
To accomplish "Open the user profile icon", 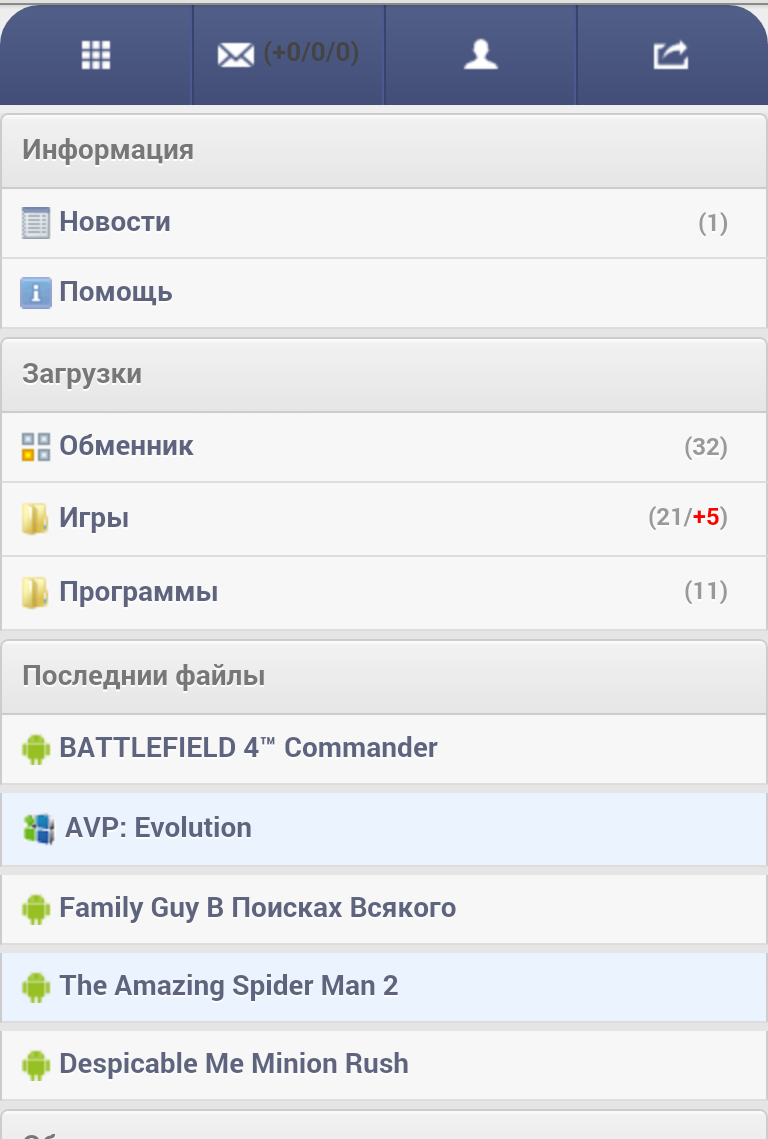I will pos(480,55).
